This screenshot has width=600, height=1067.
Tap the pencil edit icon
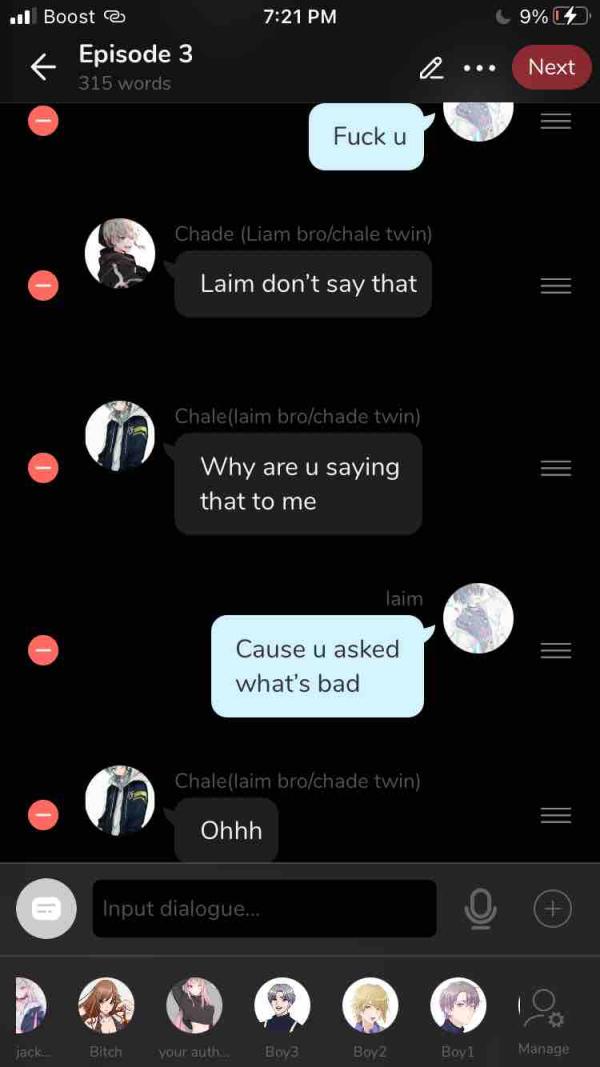pyautogui.click(x=431, y=67)
